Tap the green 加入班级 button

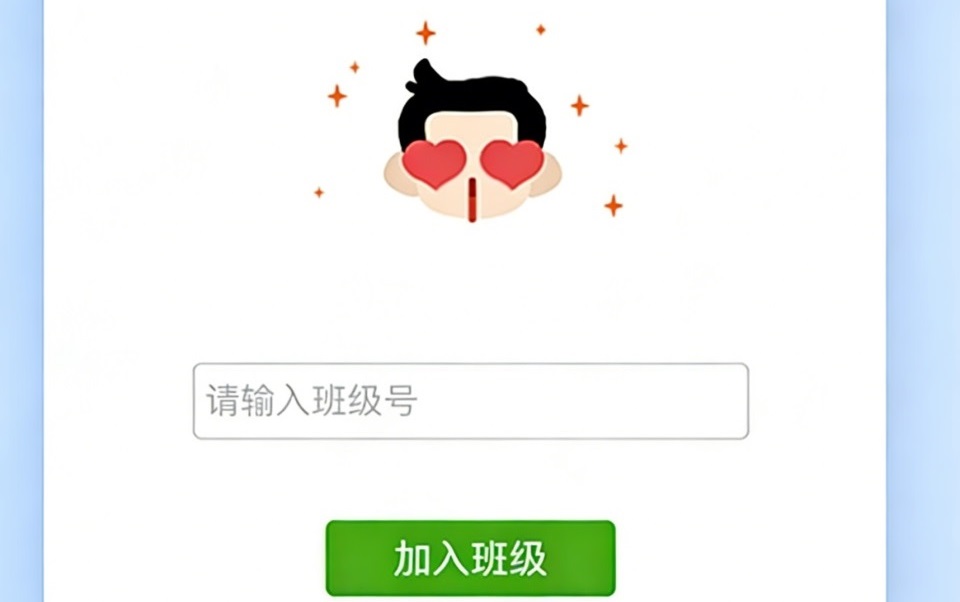point(470,558)
